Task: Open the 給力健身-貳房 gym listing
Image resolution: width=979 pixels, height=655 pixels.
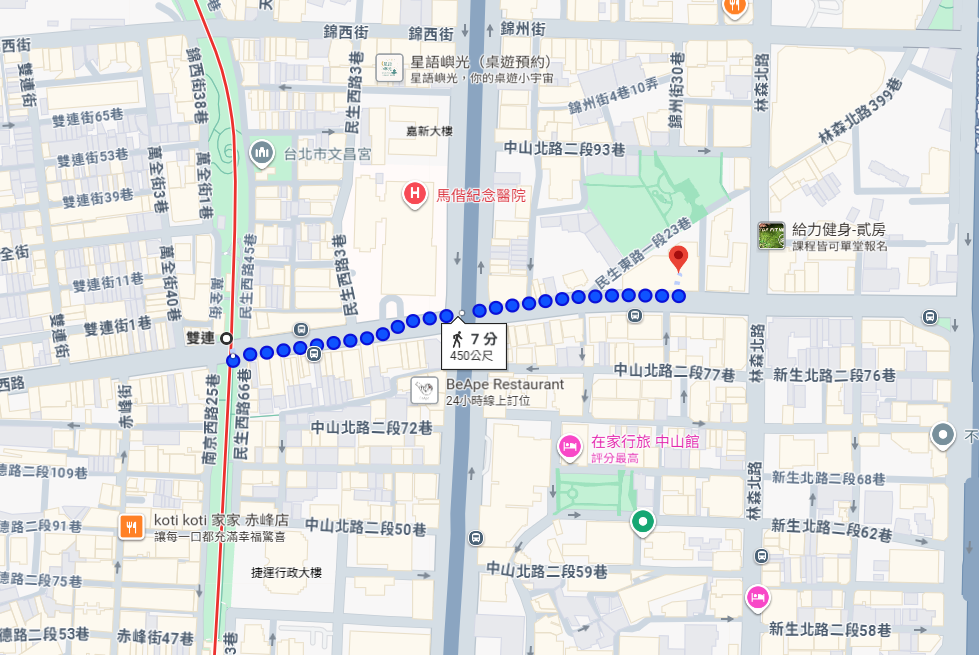Action: [x=771, y=236]
